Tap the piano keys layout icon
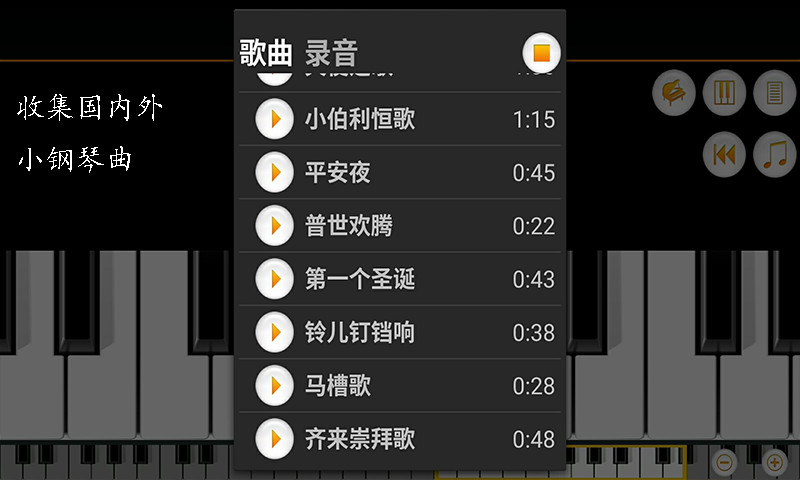Screen dimensions: 800x480 click(x=724, y=93)
